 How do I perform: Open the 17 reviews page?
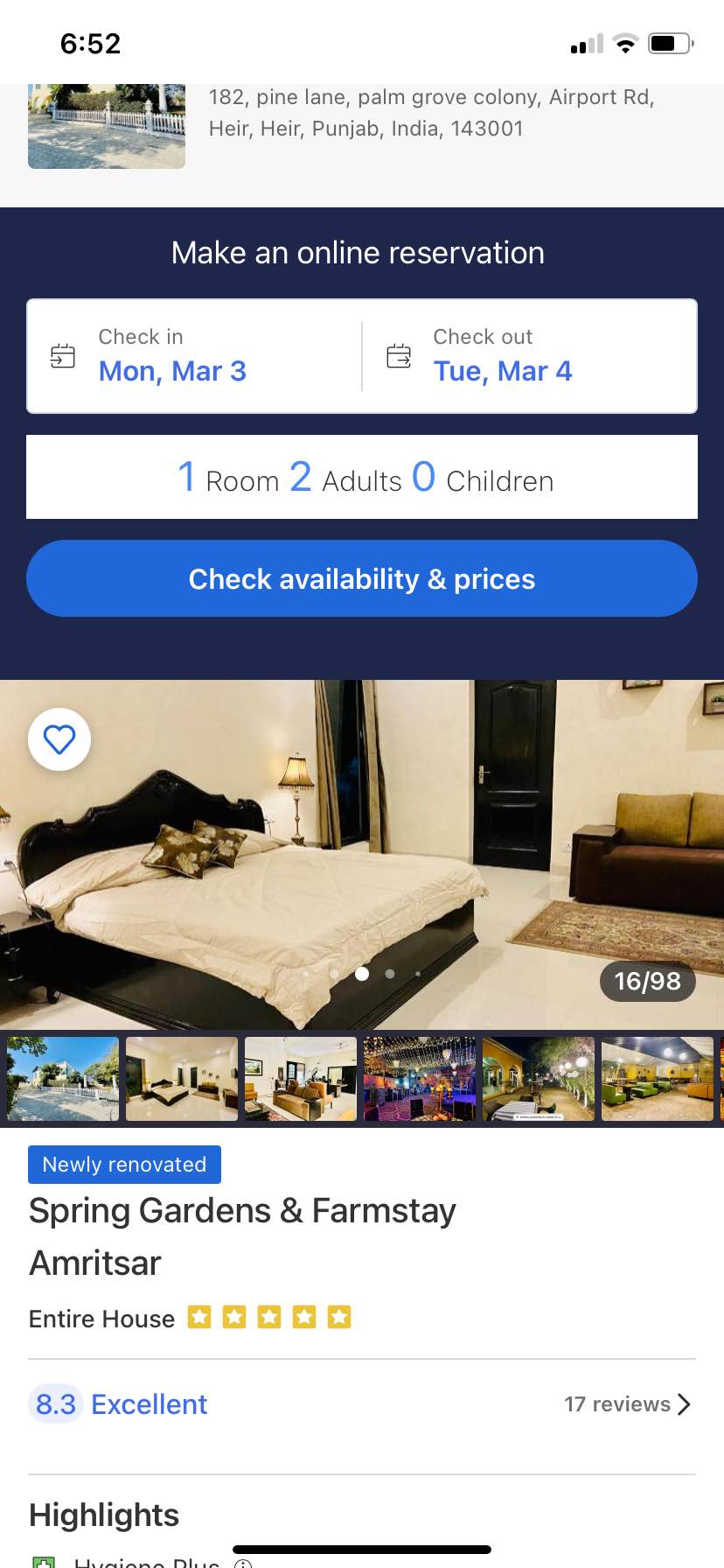627,1404
